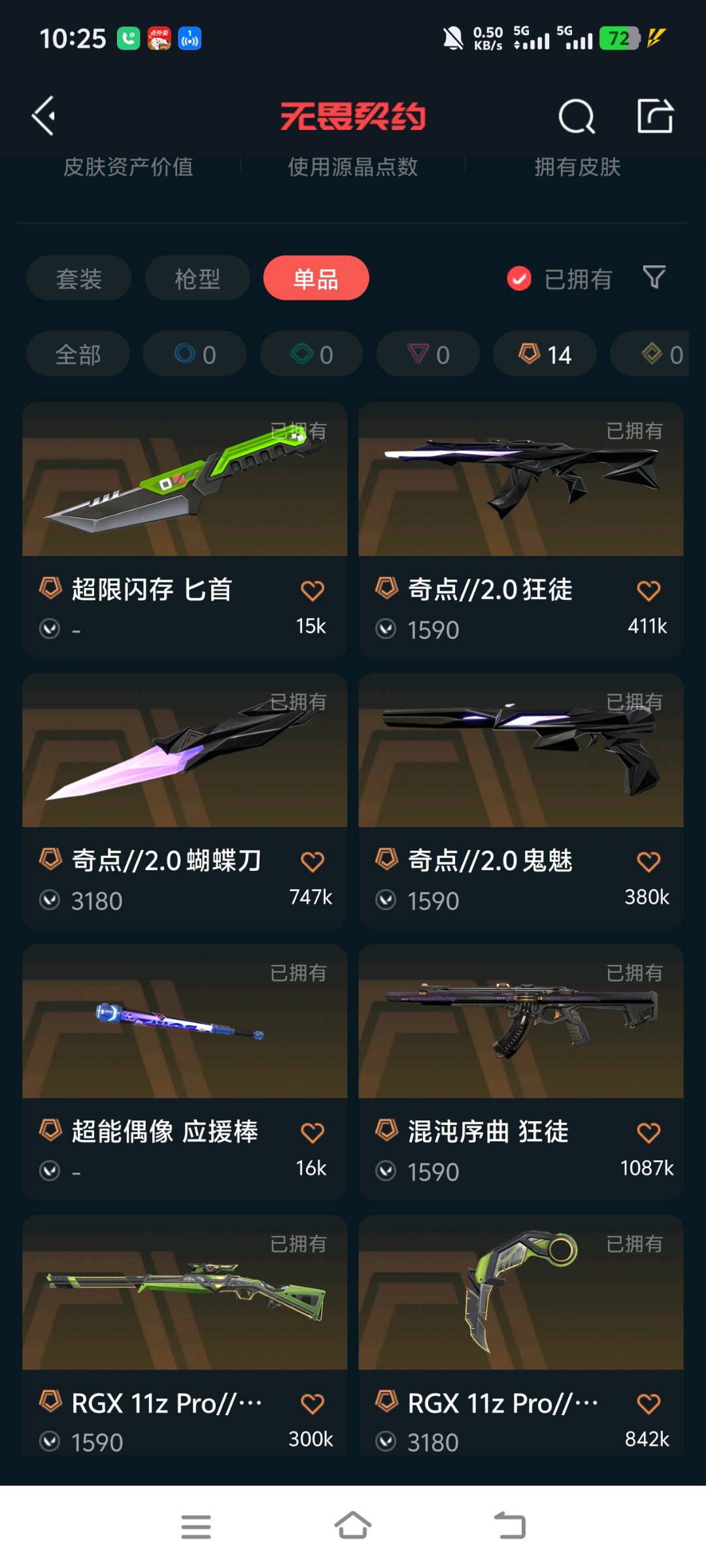Open the 奇点//2.0 鬼魅 skin card
Viewport: 706px width, 1568px height.
click(x=520, y=768)
